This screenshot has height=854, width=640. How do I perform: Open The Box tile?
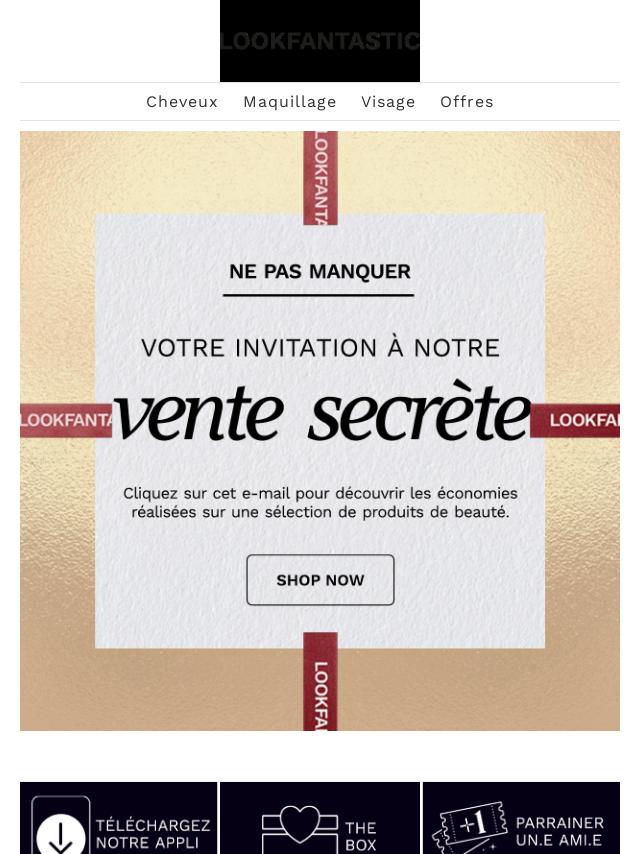[320, 820]
